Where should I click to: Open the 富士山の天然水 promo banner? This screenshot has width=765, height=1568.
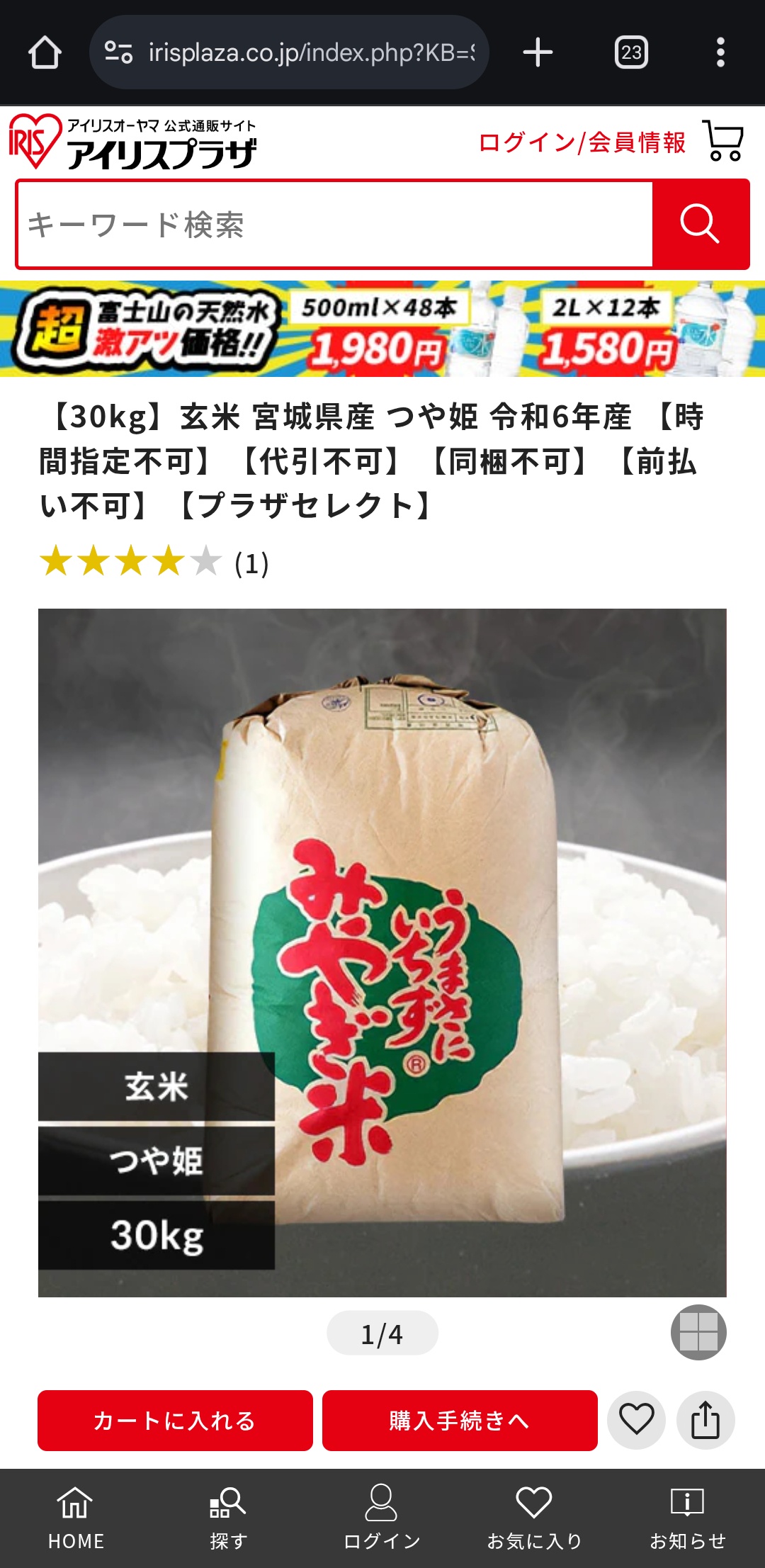(x=382, y=329)
